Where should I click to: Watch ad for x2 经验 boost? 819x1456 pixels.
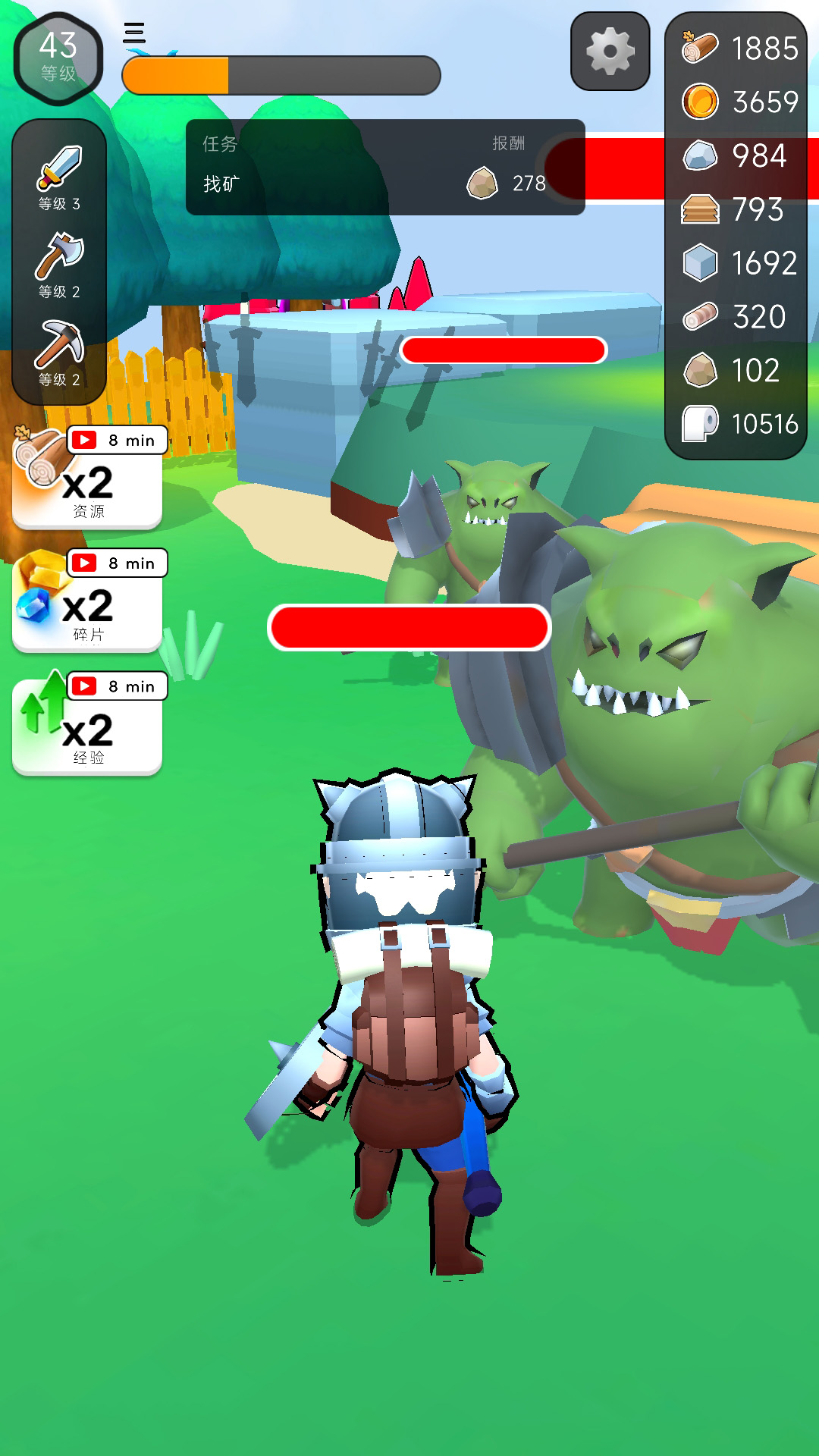[x=89, y=723]
